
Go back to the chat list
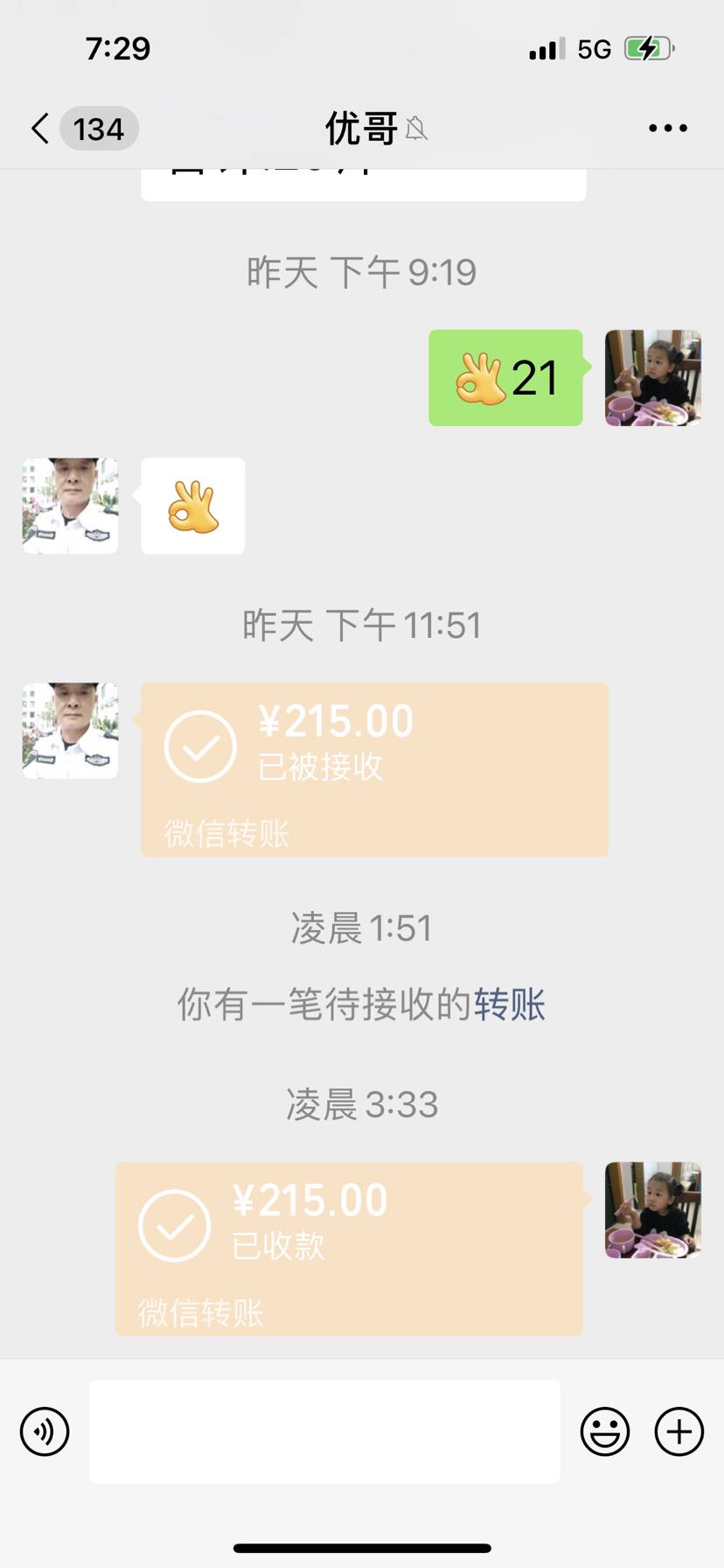40,129
